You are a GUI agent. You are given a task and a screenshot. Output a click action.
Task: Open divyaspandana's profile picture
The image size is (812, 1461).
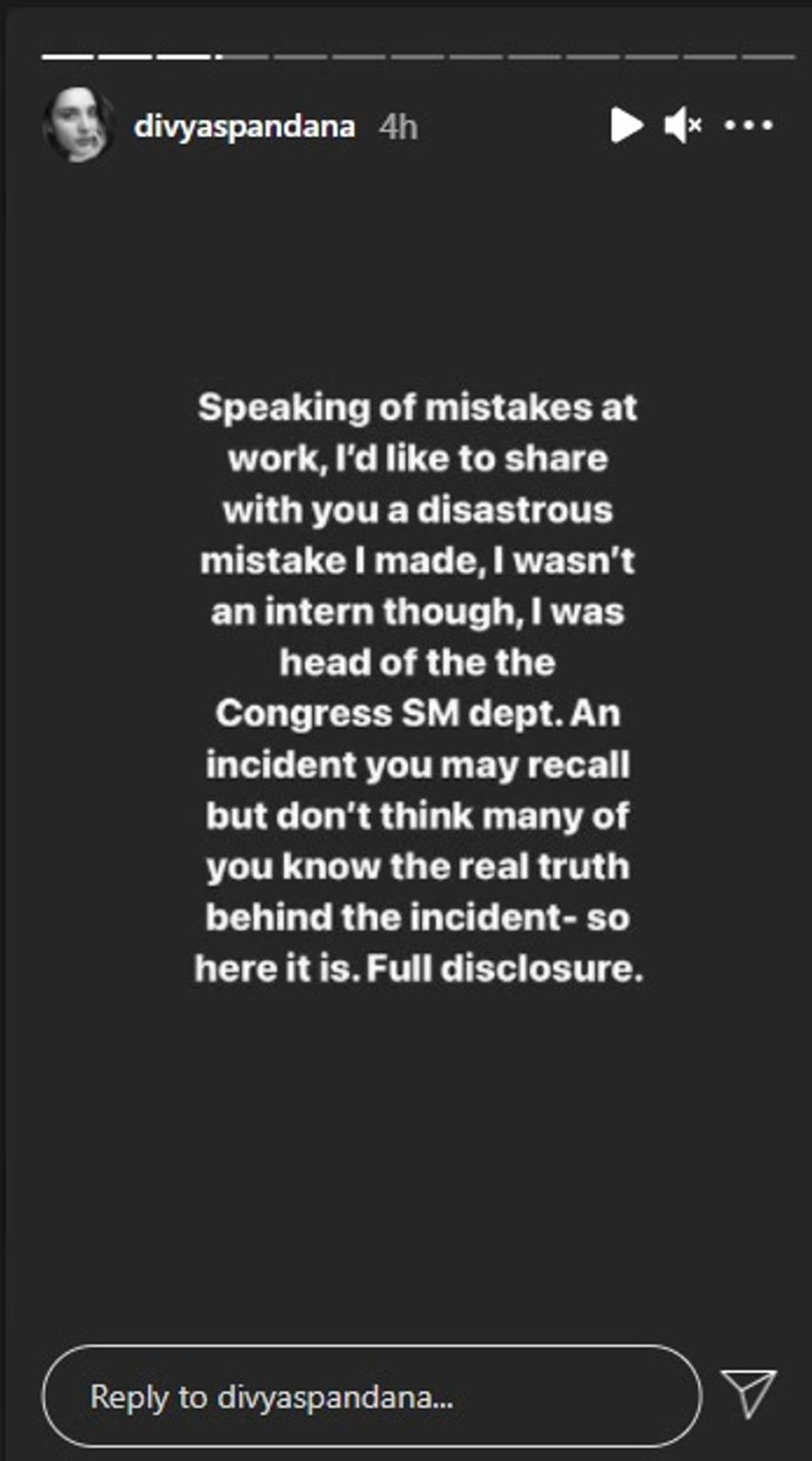[x=79, y=125]
